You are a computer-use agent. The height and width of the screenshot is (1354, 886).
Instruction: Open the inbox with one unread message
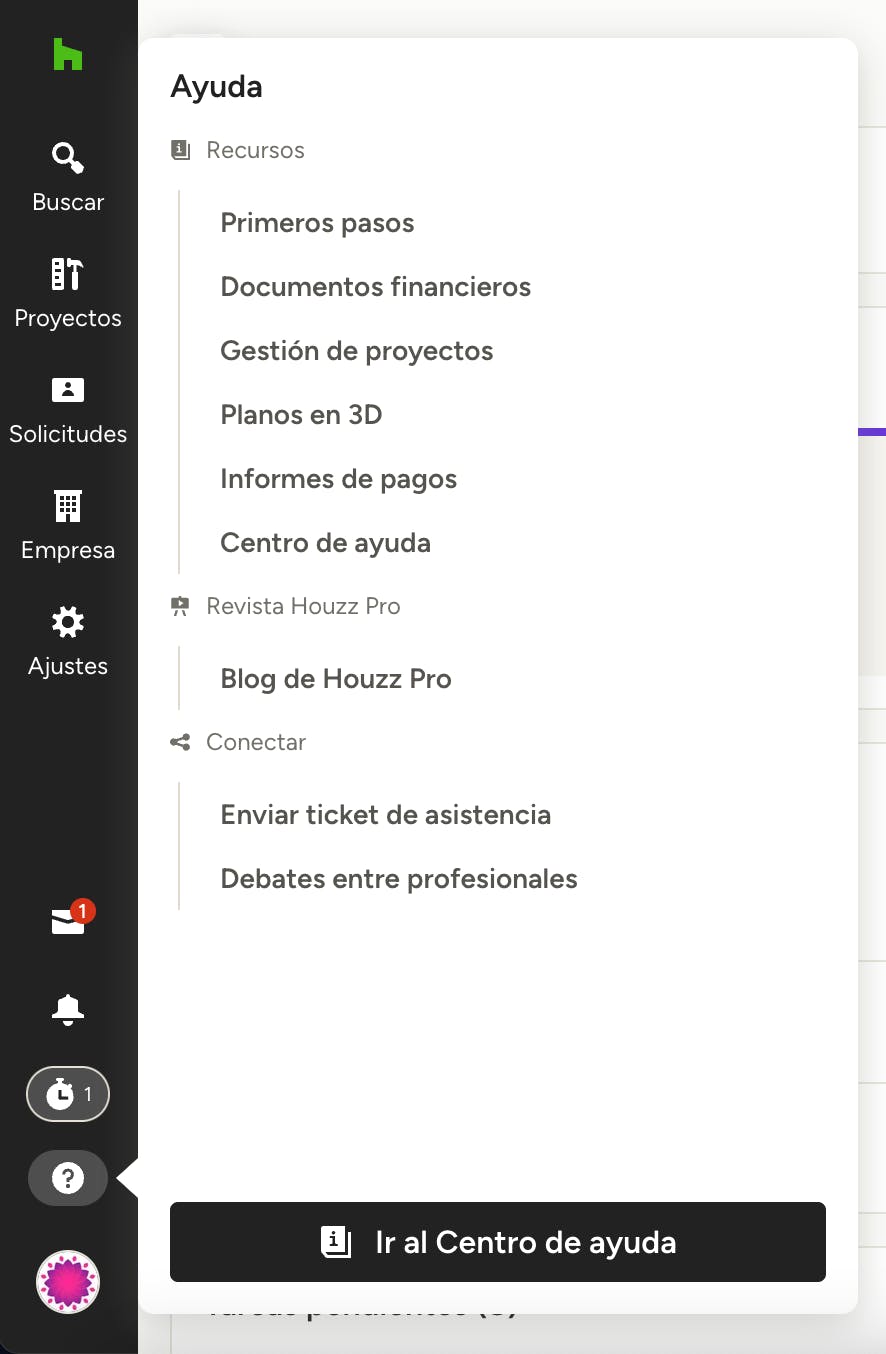pos(68,921)
